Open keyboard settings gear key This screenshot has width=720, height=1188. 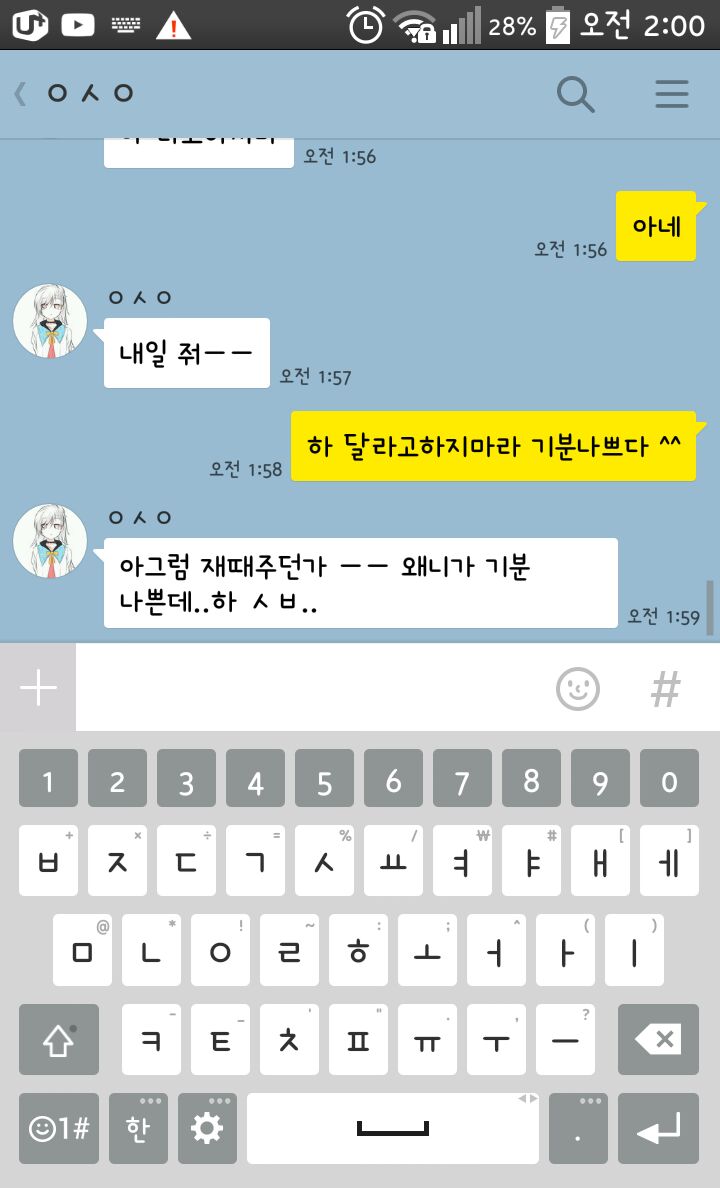click(207, 1128)
